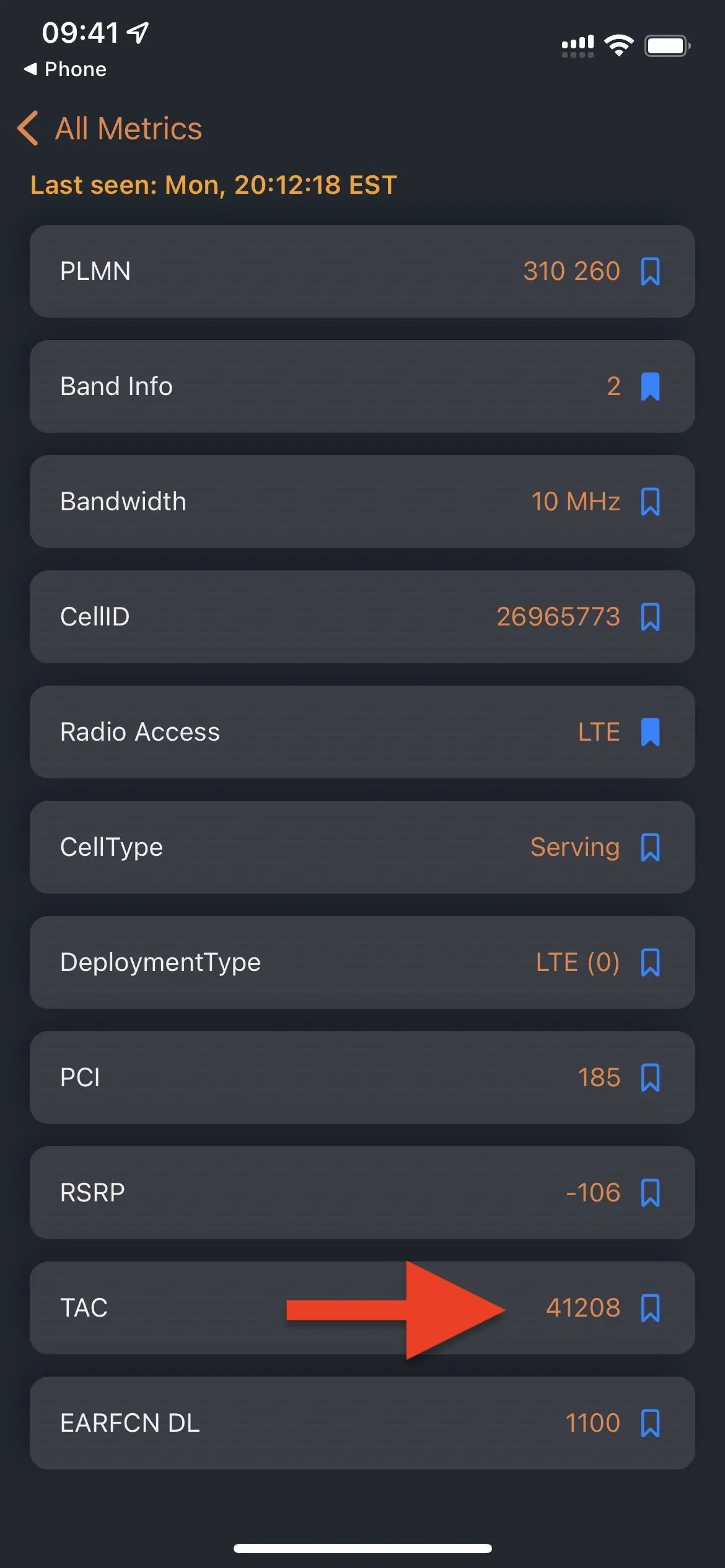This screenshot has height=1568, width=725.
Task: Bookmark the Bandwidth metric
Action: (x=650, y=502)
